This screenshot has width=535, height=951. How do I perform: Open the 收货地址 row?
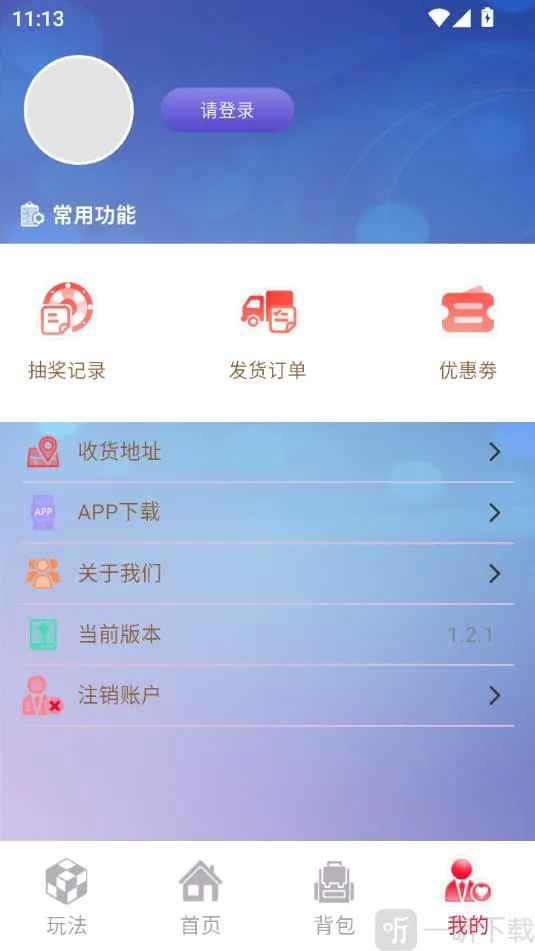(268, 452)
